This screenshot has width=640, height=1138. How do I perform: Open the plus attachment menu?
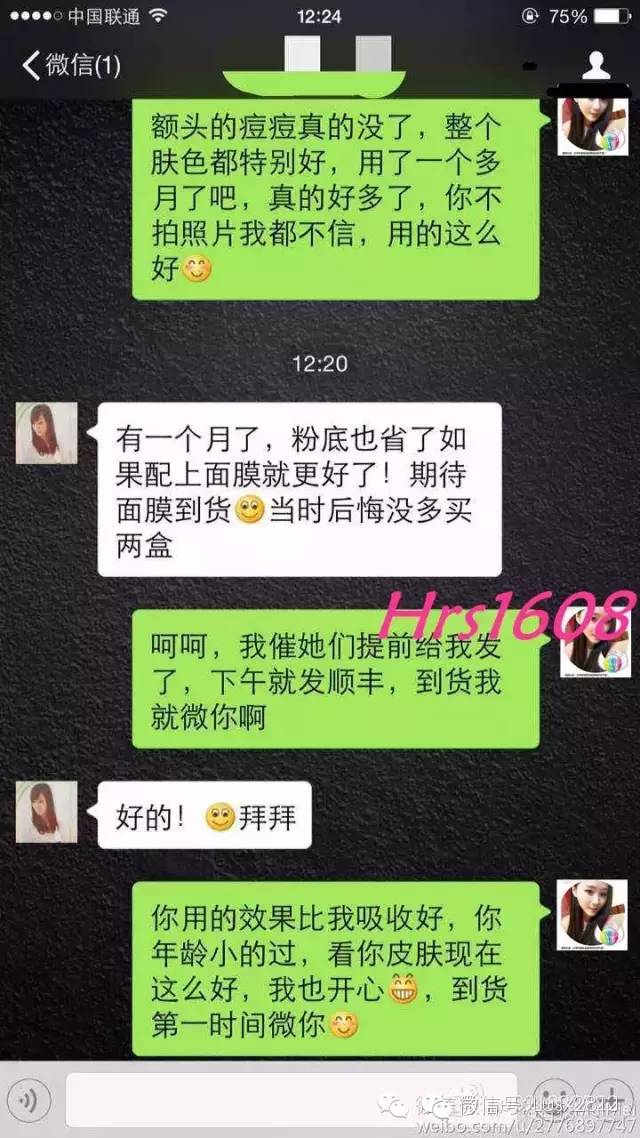tap(611, 1100)
